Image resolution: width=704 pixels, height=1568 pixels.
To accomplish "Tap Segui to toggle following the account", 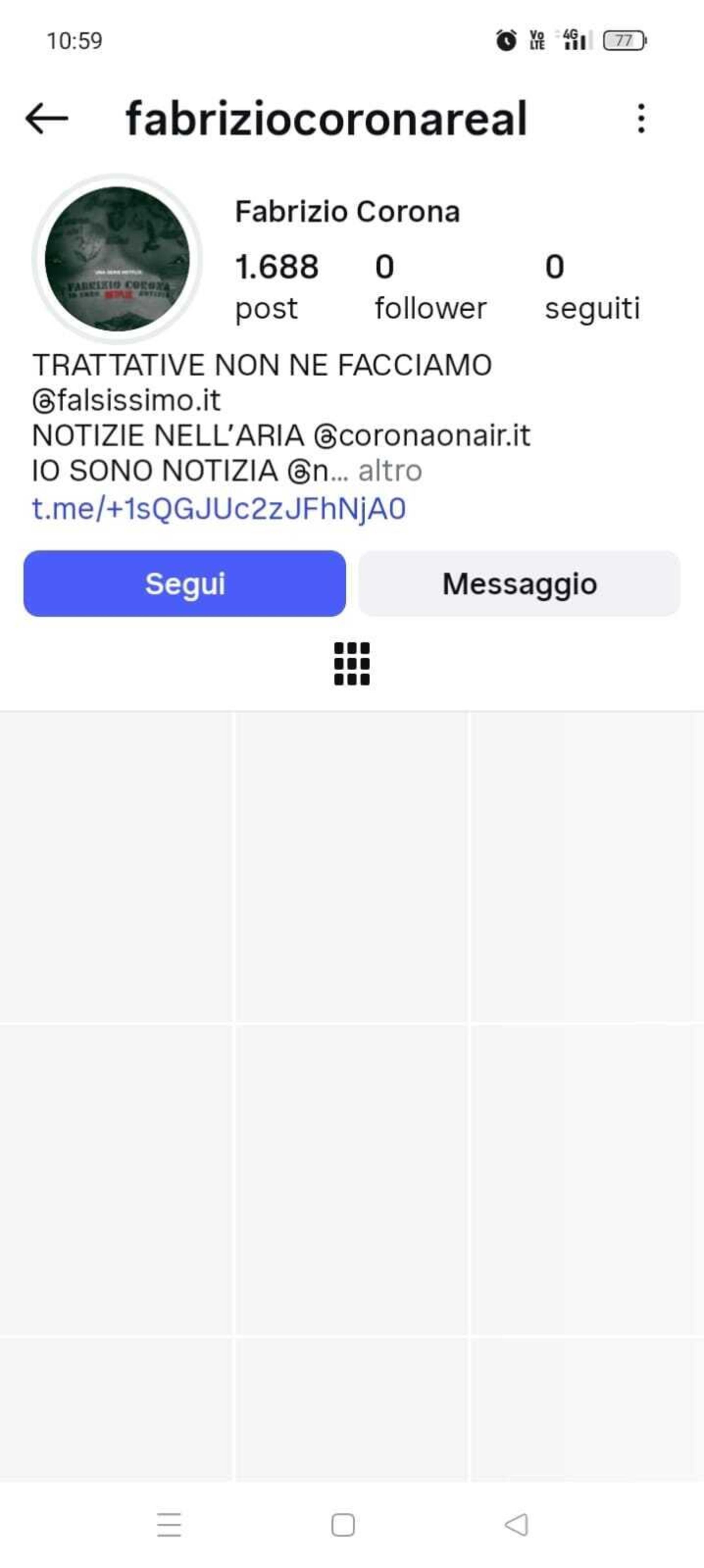I will pyautogui.click(x=184, y=584).
